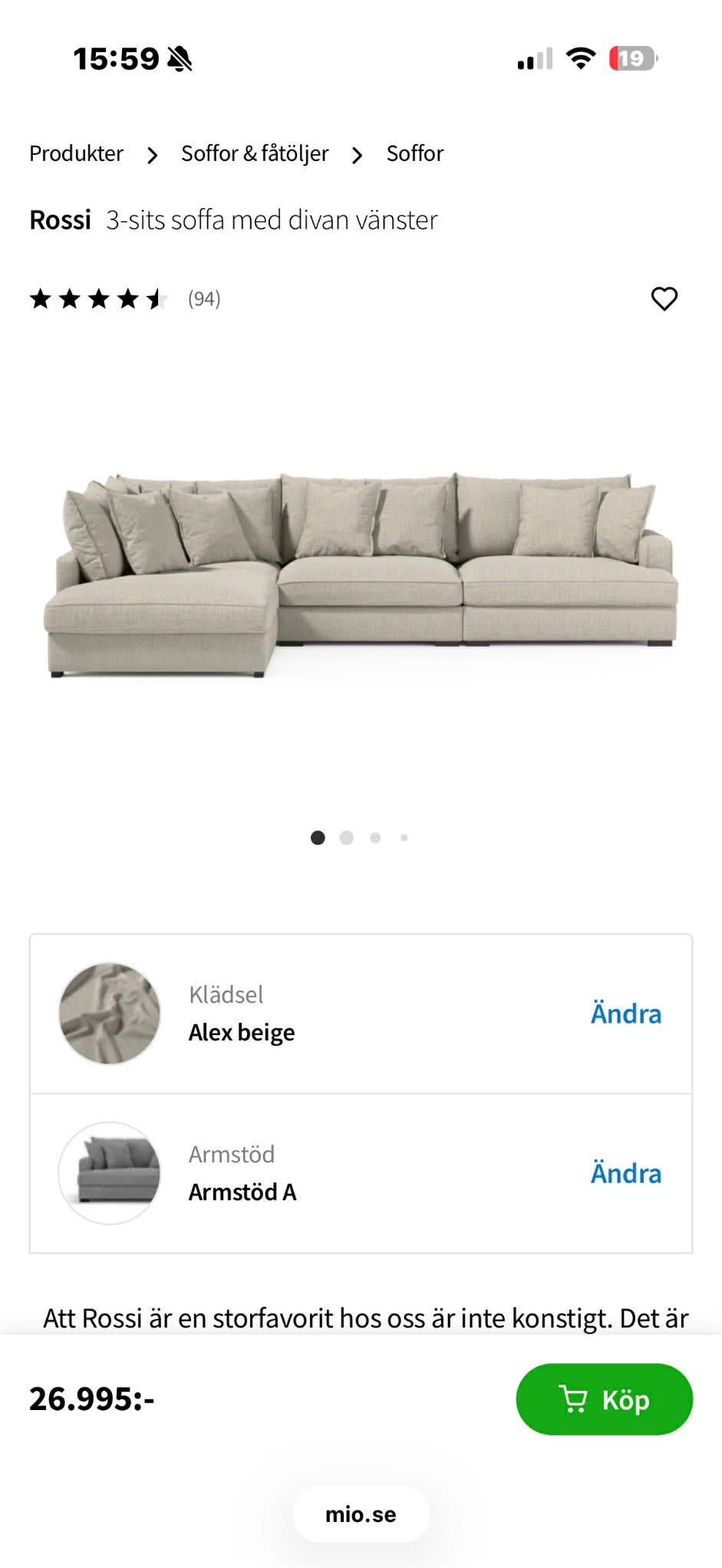Screen dimensions: 722x1568
Task: Tap the battery indicator showing 19
Action: pyautogui.click(x=631, y=57)
